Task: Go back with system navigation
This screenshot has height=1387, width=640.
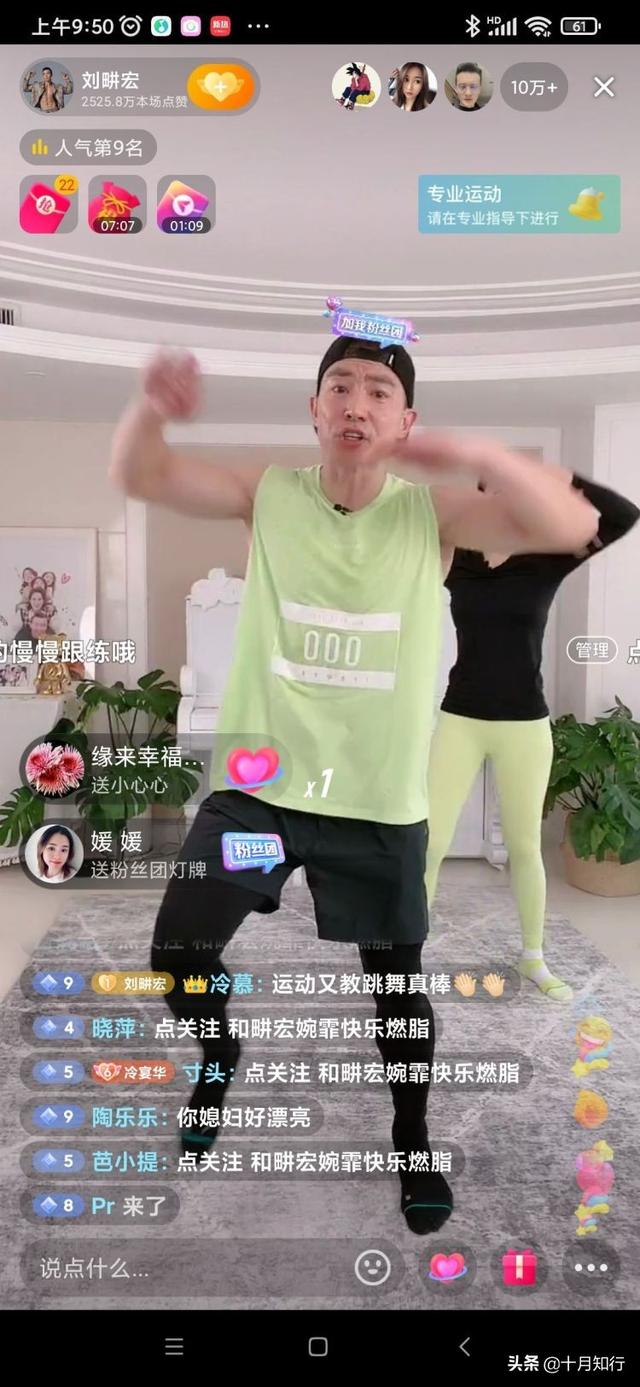Action: click(x=464, y=1346)
